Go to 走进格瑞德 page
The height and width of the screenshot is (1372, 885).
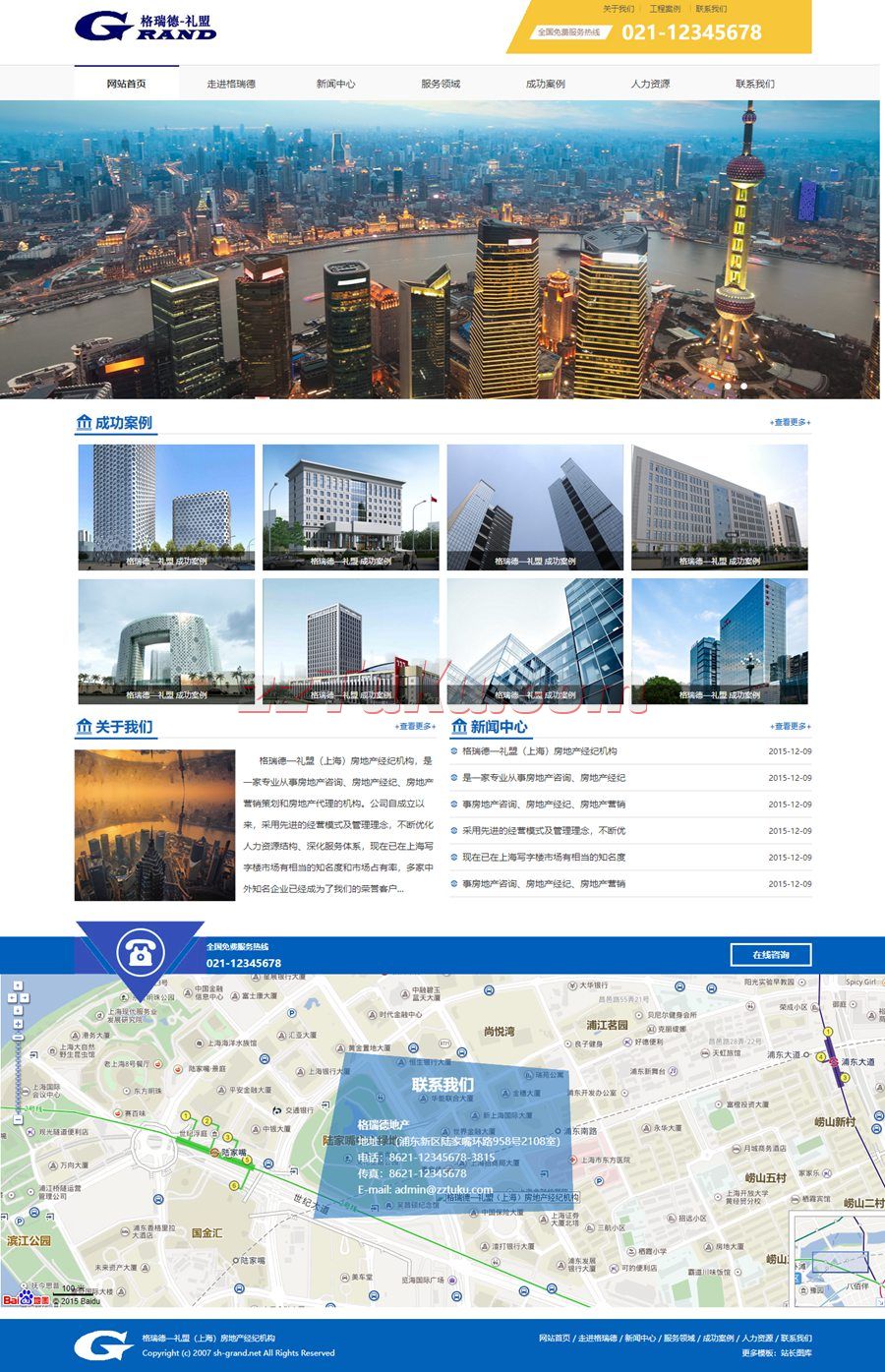(231, 84)
